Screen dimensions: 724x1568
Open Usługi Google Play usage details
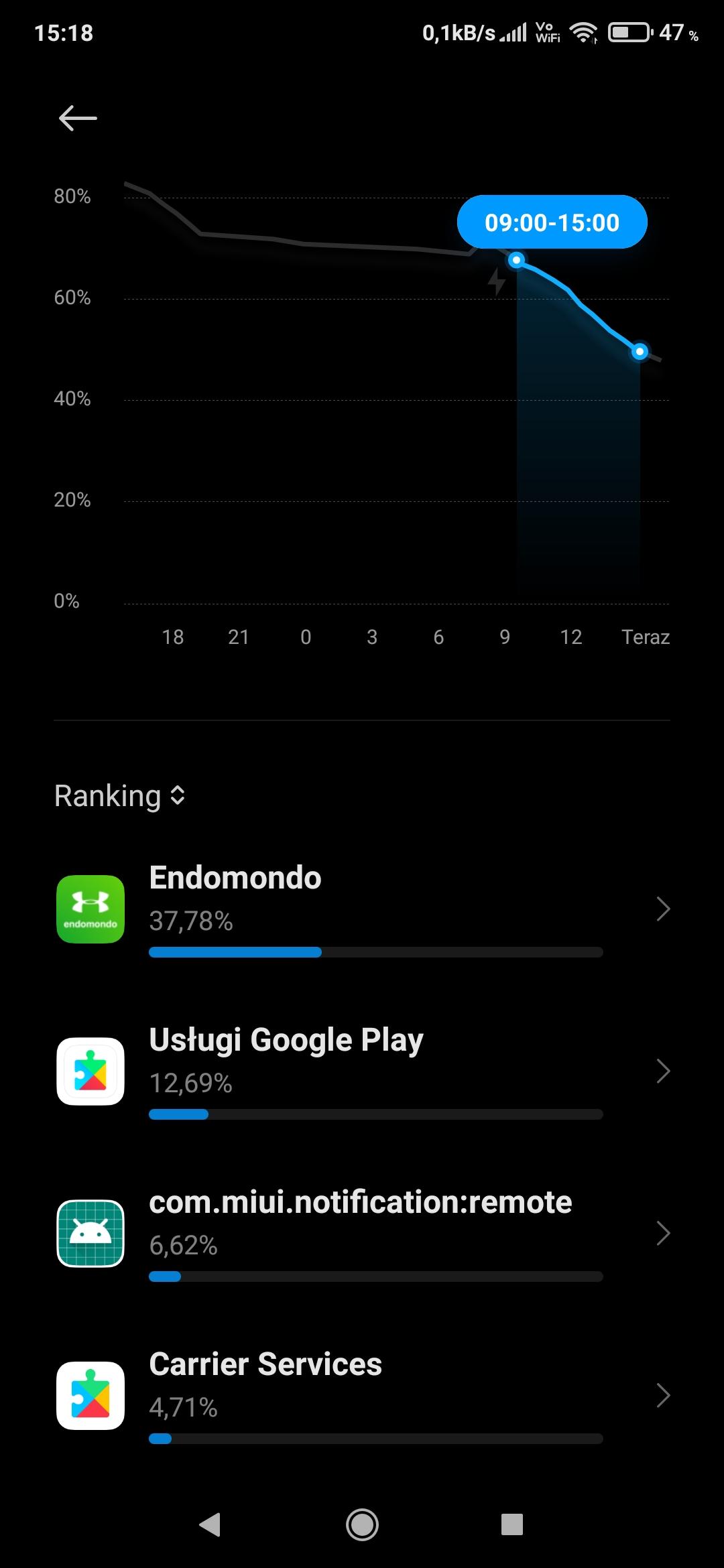click(362, 1071)
